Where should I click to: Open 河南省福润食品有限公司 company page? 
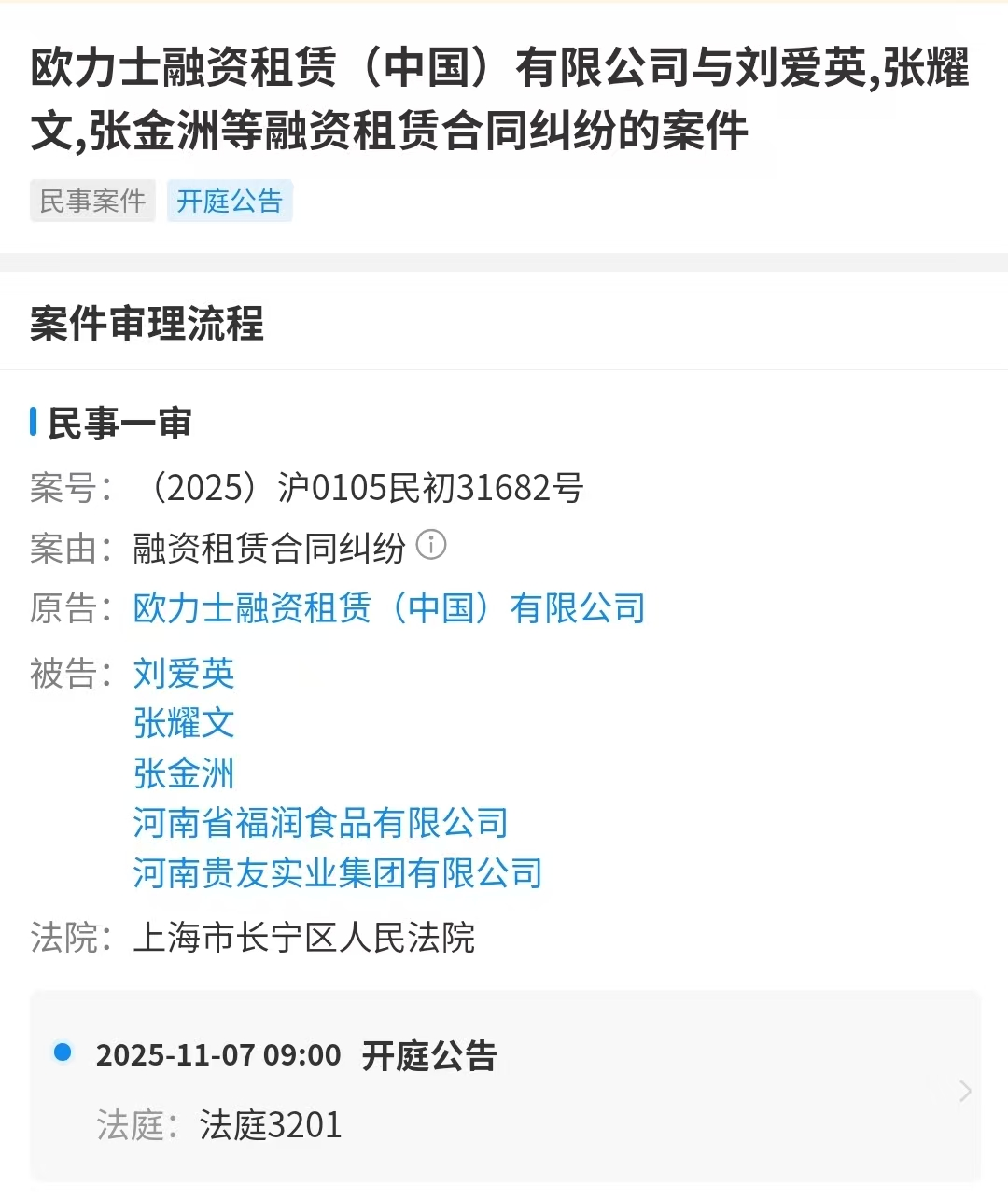[320, 823]
